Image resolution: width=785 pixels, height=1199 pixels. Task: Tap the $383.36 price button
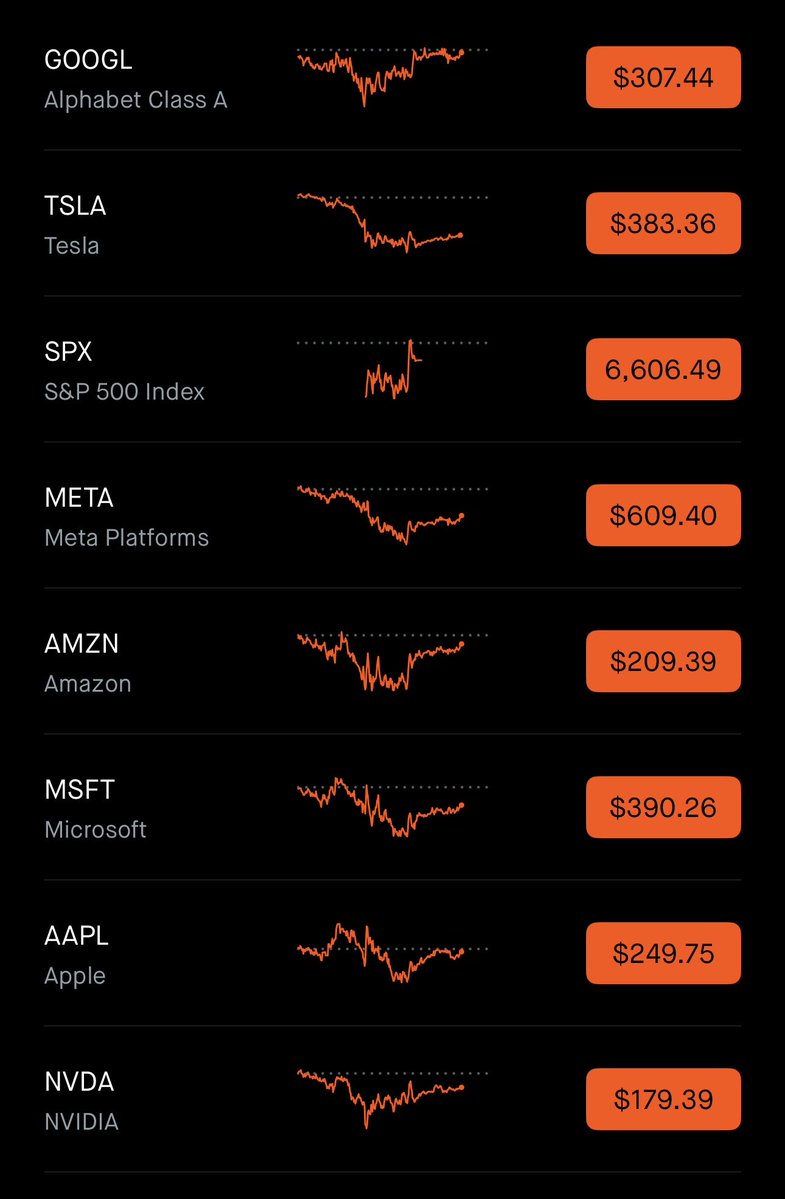tap(663, 223)
